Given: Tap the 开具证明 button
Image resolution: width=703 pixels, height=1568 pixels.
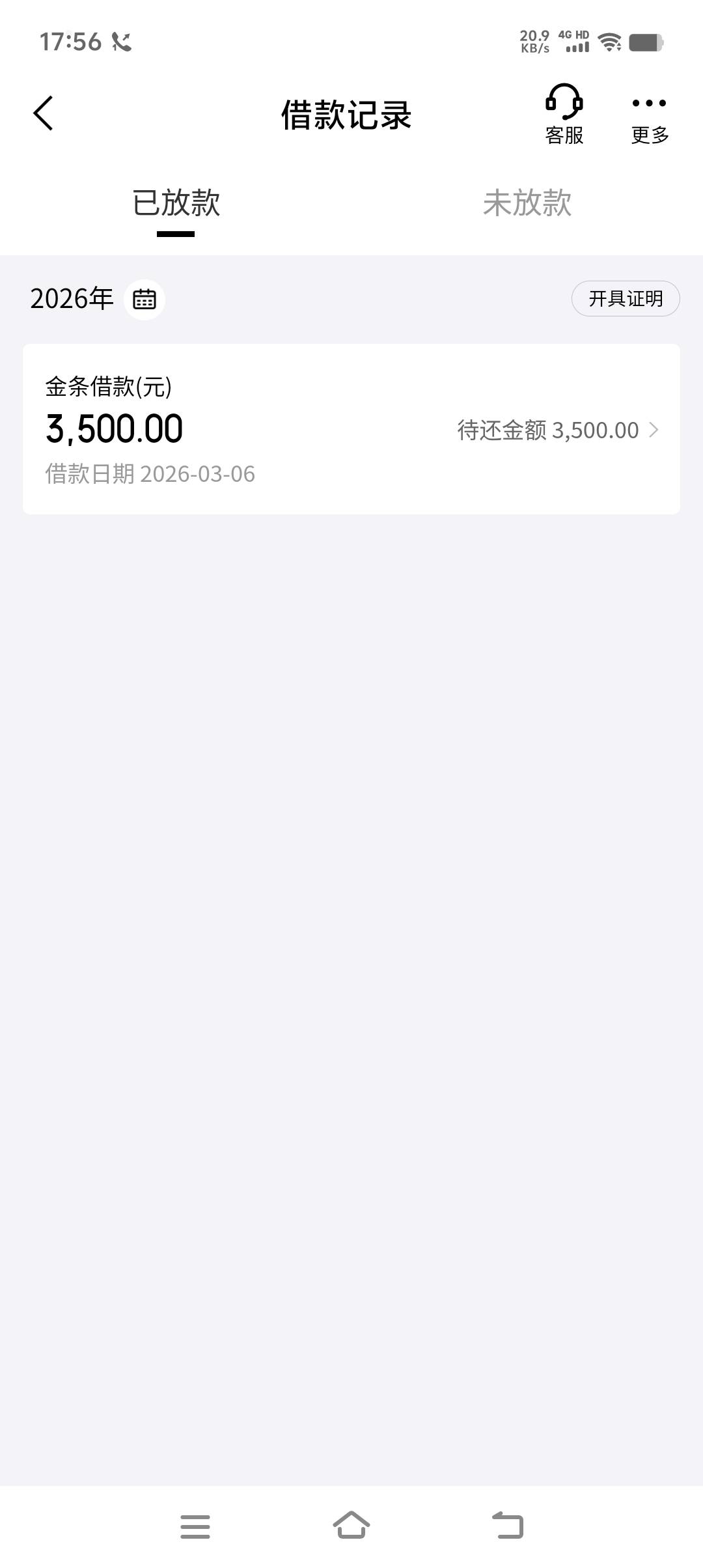Looking at the screenshot, I should (x=626, y=299).
